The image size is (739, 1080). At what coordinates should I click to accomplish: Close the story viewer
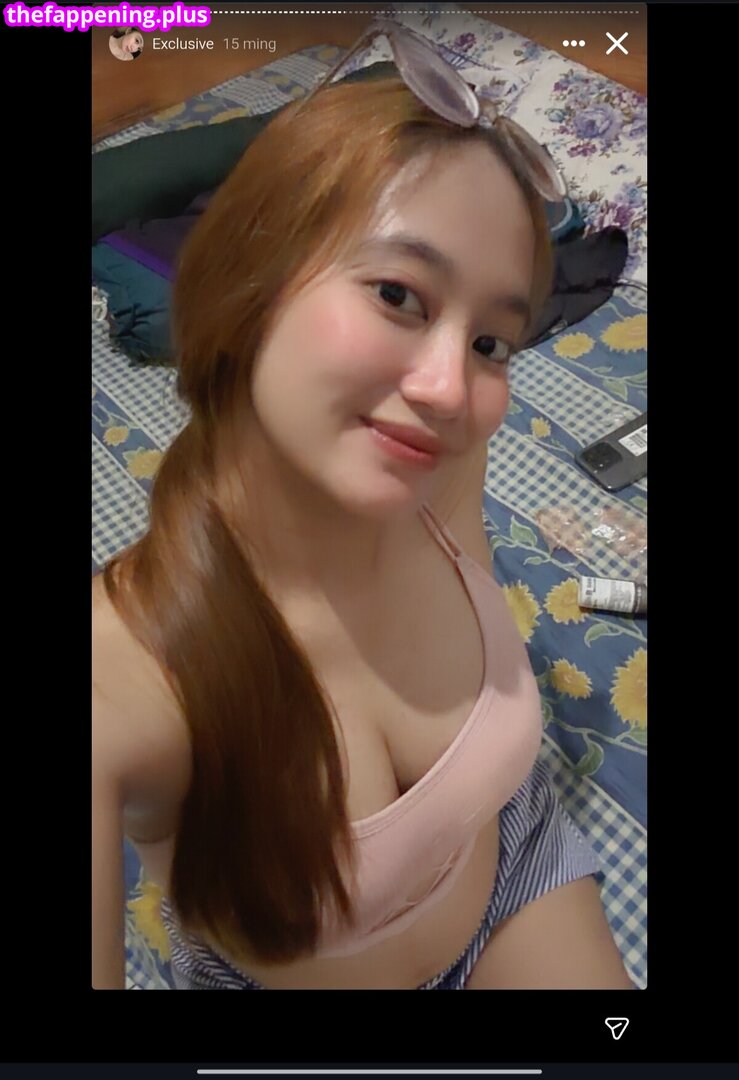pos(617,43)
